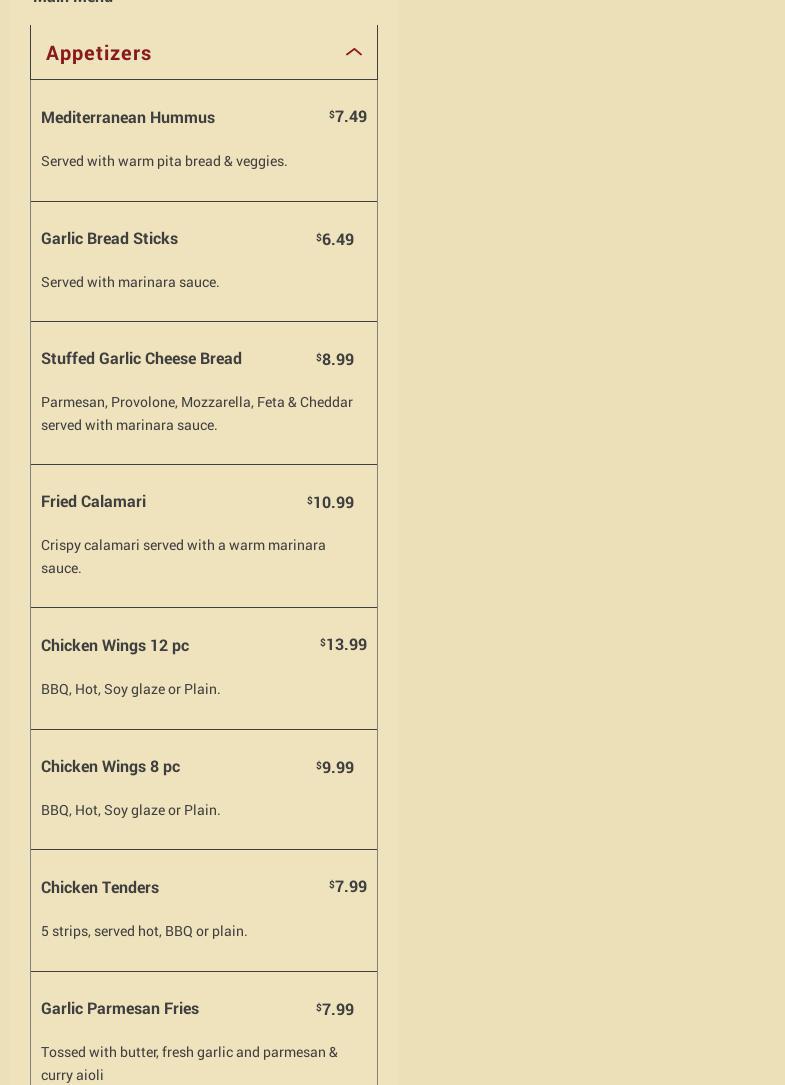Open the Mediterranean Hummus item
785x1085 pixels.
pos(128,118)
